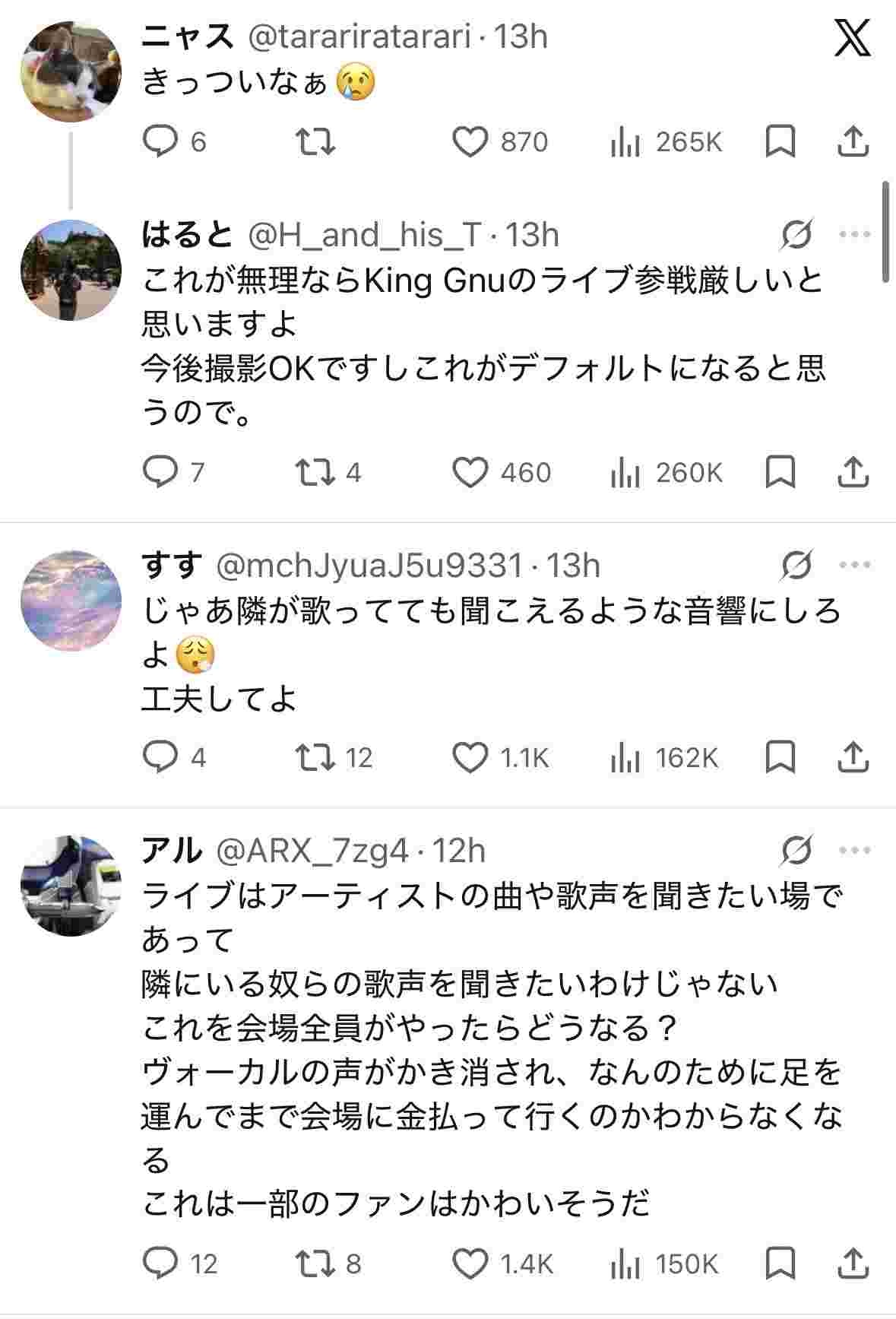Like the post by すす

[470, 758]
